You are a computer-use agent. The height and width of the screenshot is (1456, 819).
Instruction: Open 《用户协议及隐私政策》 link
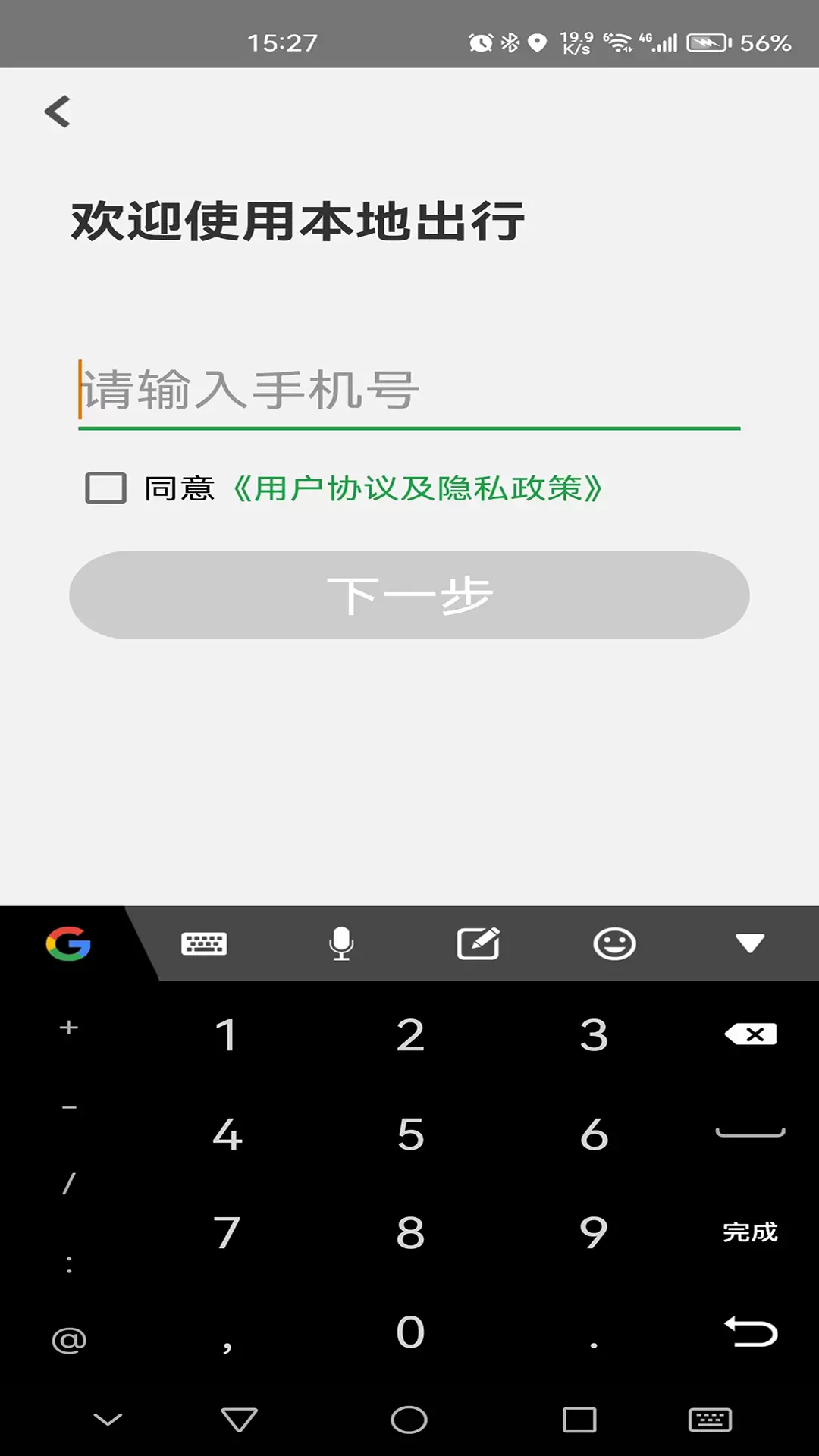tap(417, 488)
